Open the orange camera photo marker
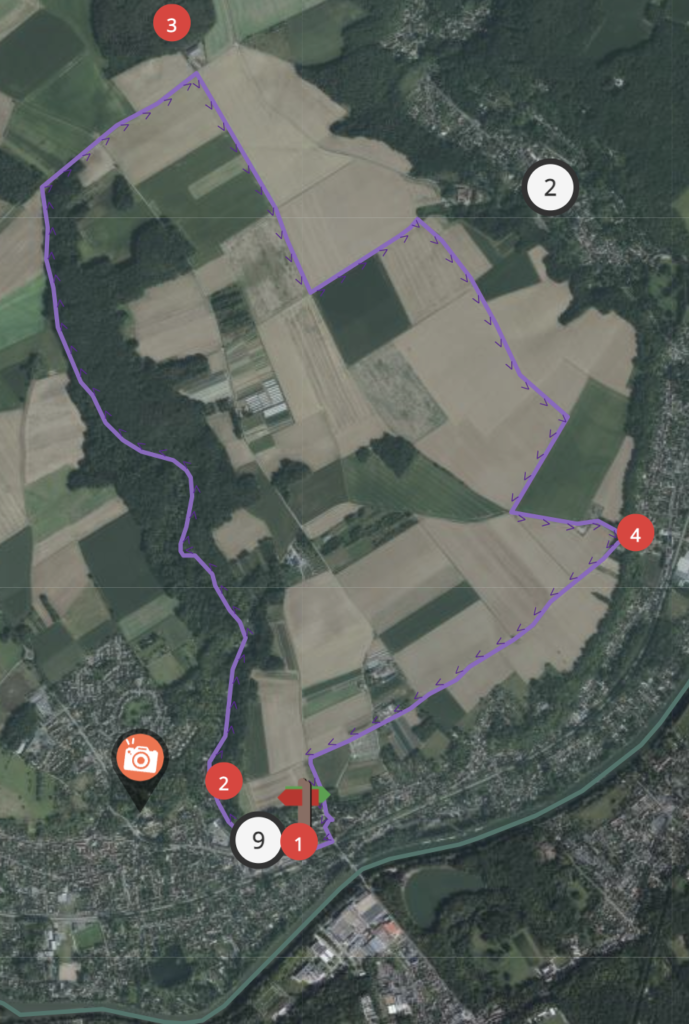The width and height of the screenshot is (689, 1024). [141, 760]
